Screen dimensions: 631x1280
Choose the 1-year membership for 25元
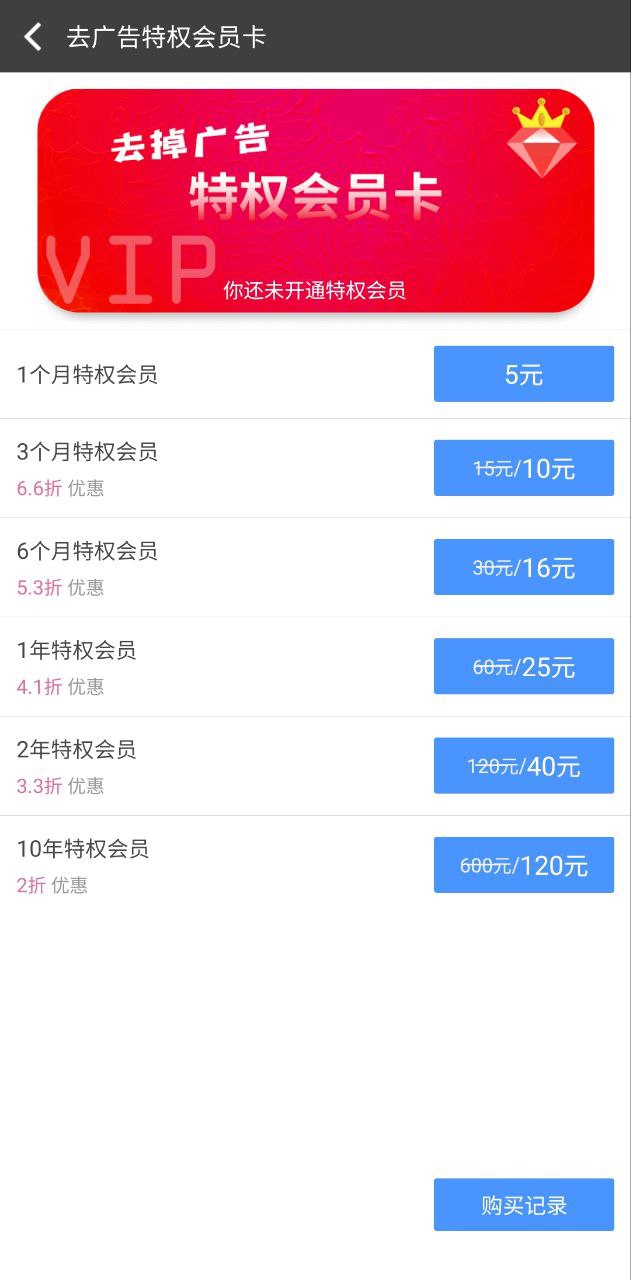coord(524,666)
